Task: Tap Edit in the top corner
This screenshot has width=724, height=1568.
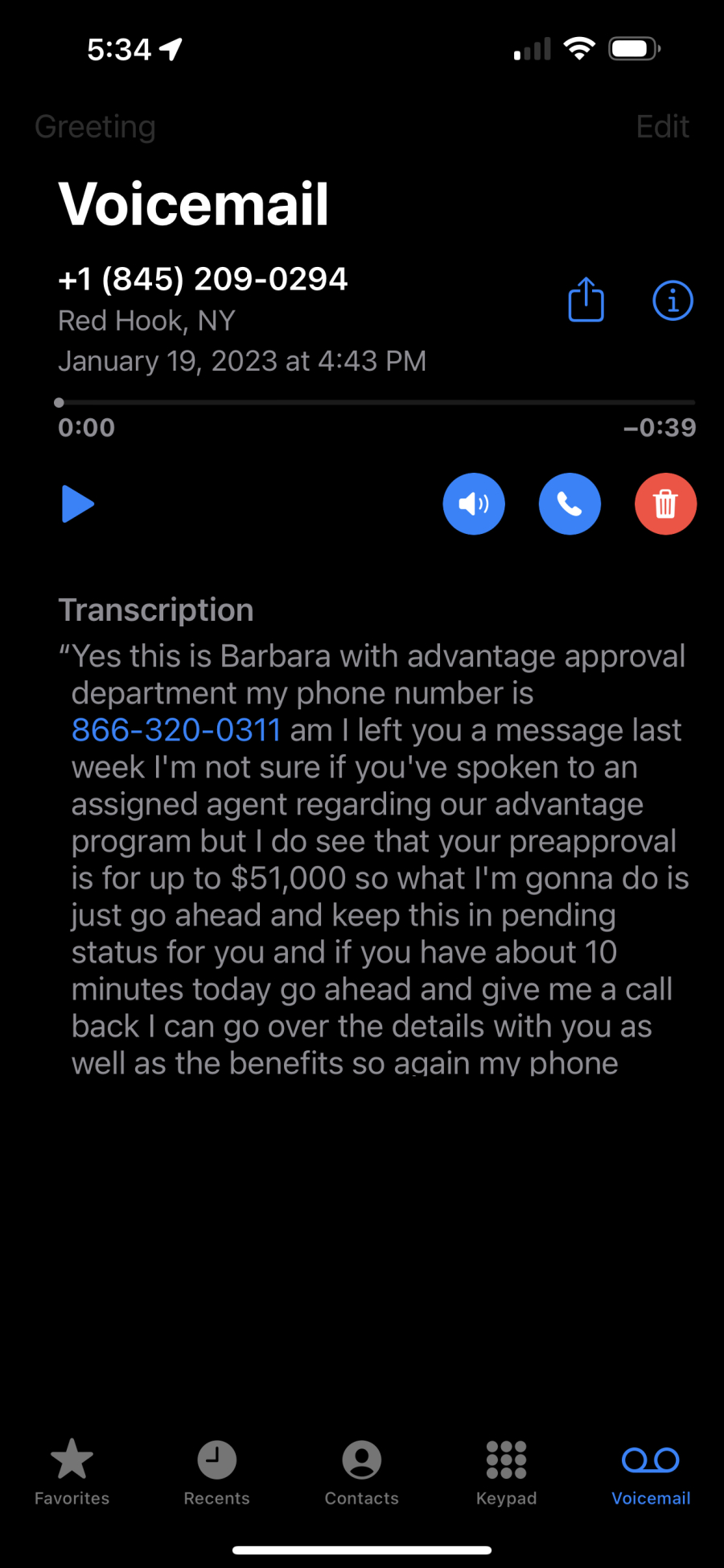Action: (662, 127)
